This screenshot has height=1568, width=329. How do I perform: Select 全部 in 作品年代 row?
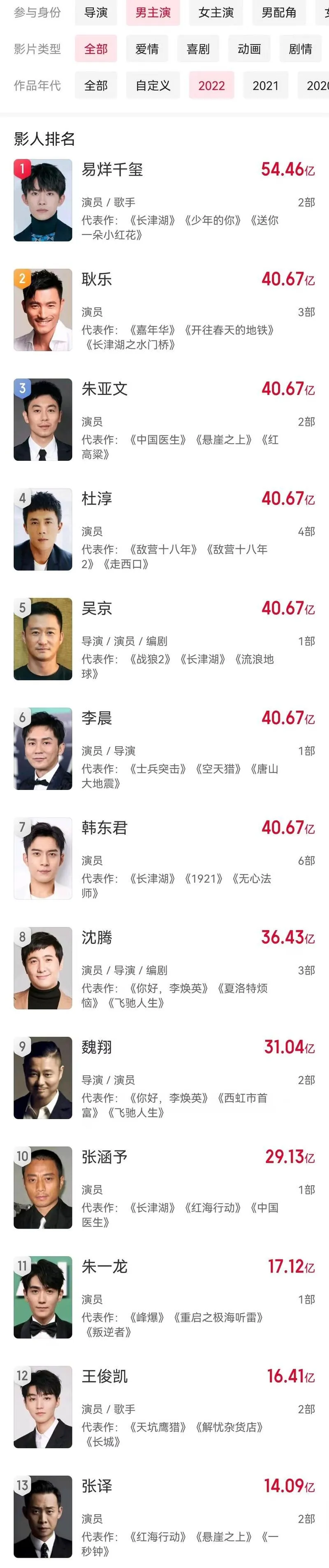[x=95, y=86]
